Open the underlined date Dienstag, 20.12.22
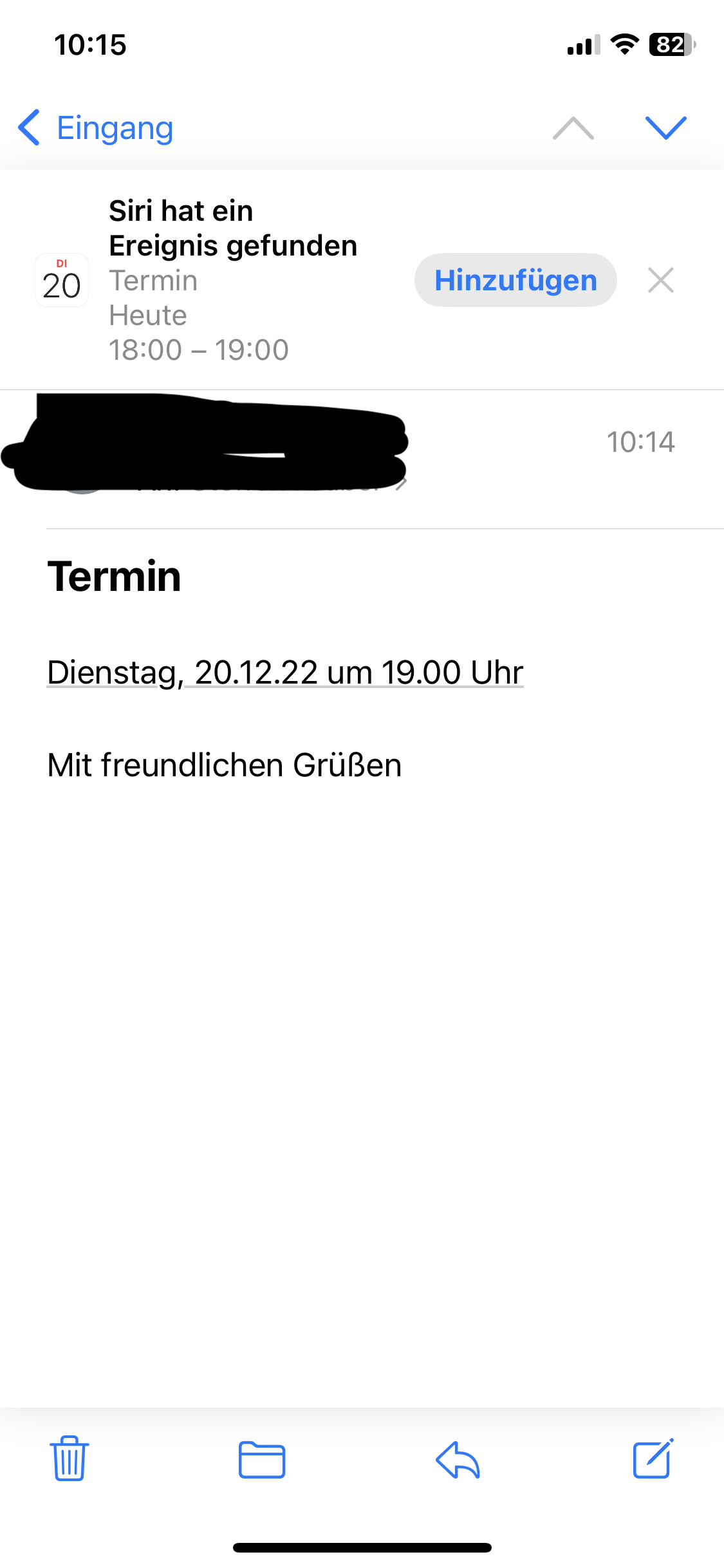 [285, 673]
